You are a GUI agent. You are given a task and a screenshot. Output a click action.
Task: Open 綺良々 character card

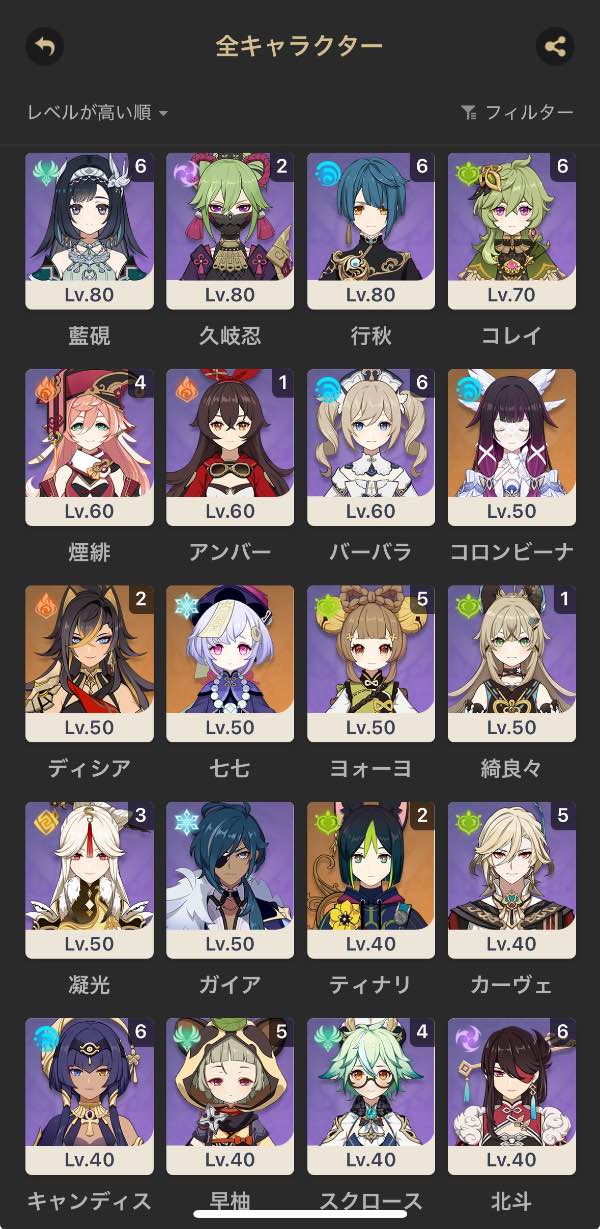pos(512,663)
